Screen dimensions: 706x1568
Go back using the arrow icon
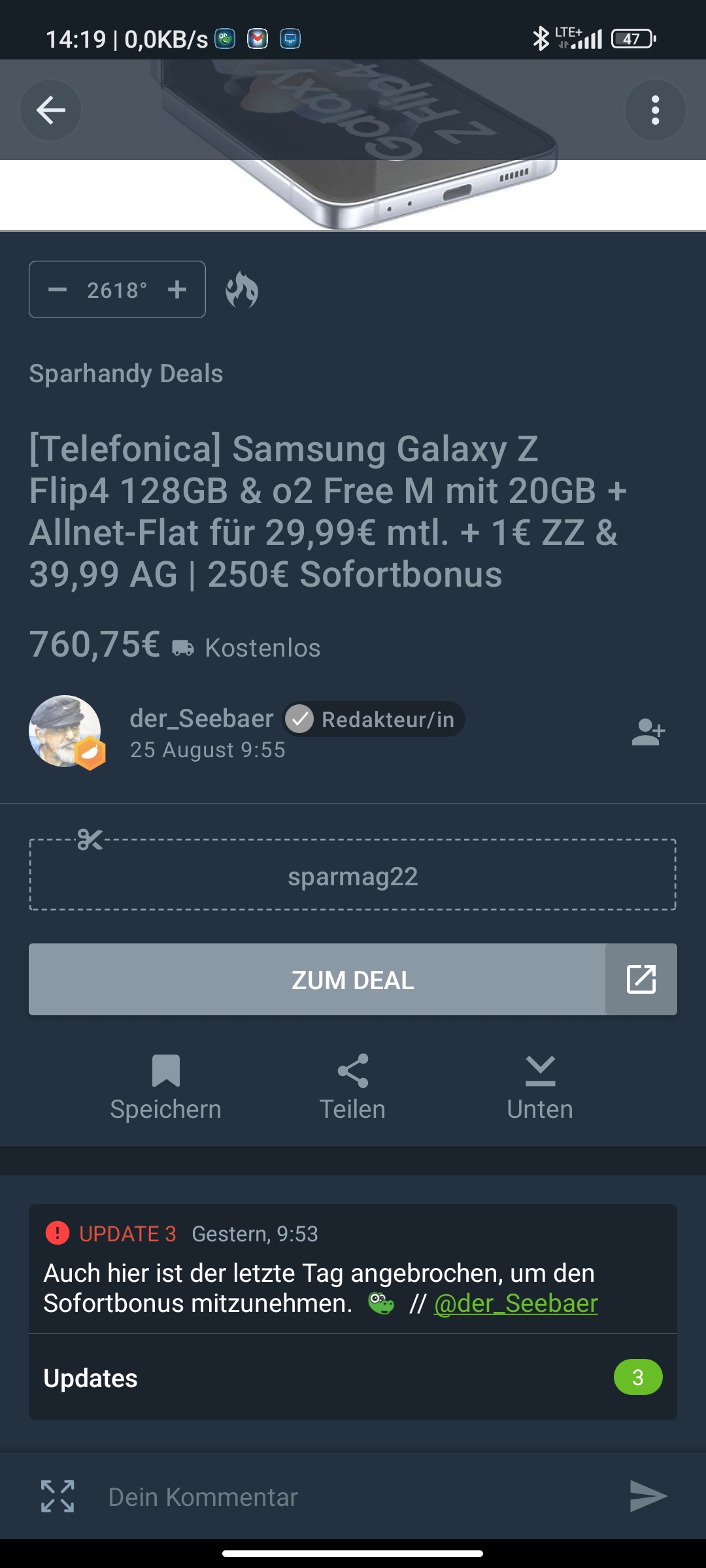pos(50,110)
